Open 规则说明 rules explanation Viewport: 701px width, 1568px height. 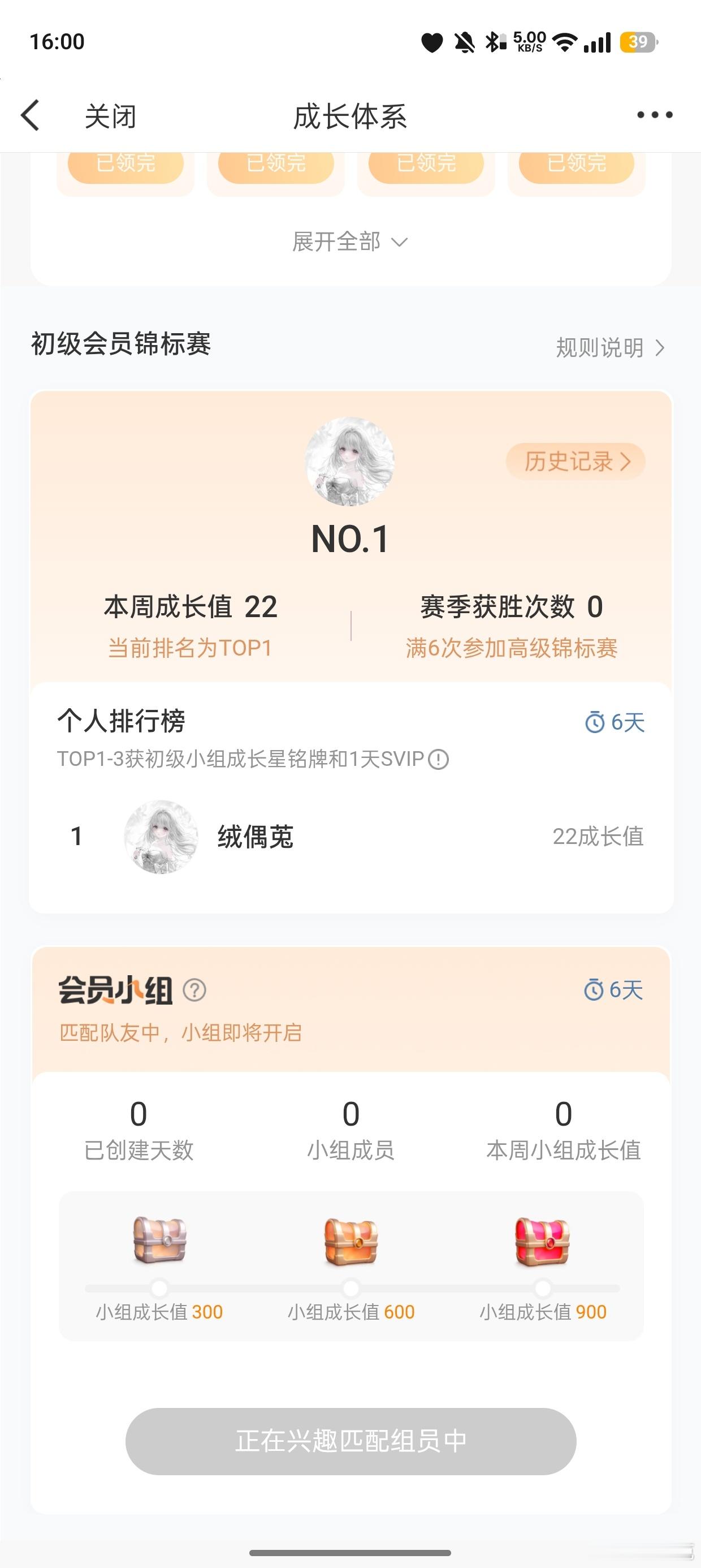610,347
